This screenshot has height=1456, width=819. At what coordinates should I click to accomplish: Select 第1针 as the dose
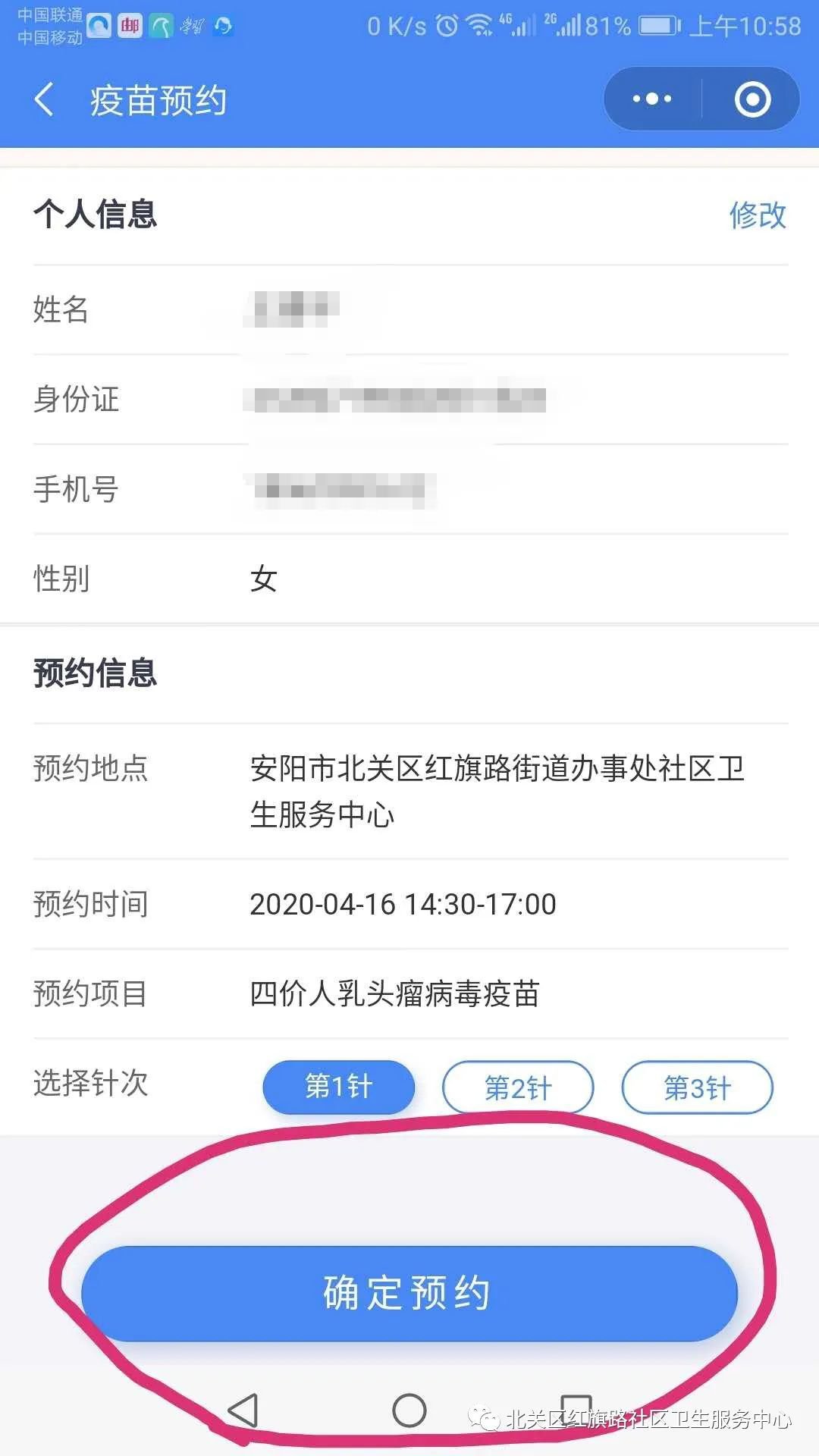point(338,1087)
